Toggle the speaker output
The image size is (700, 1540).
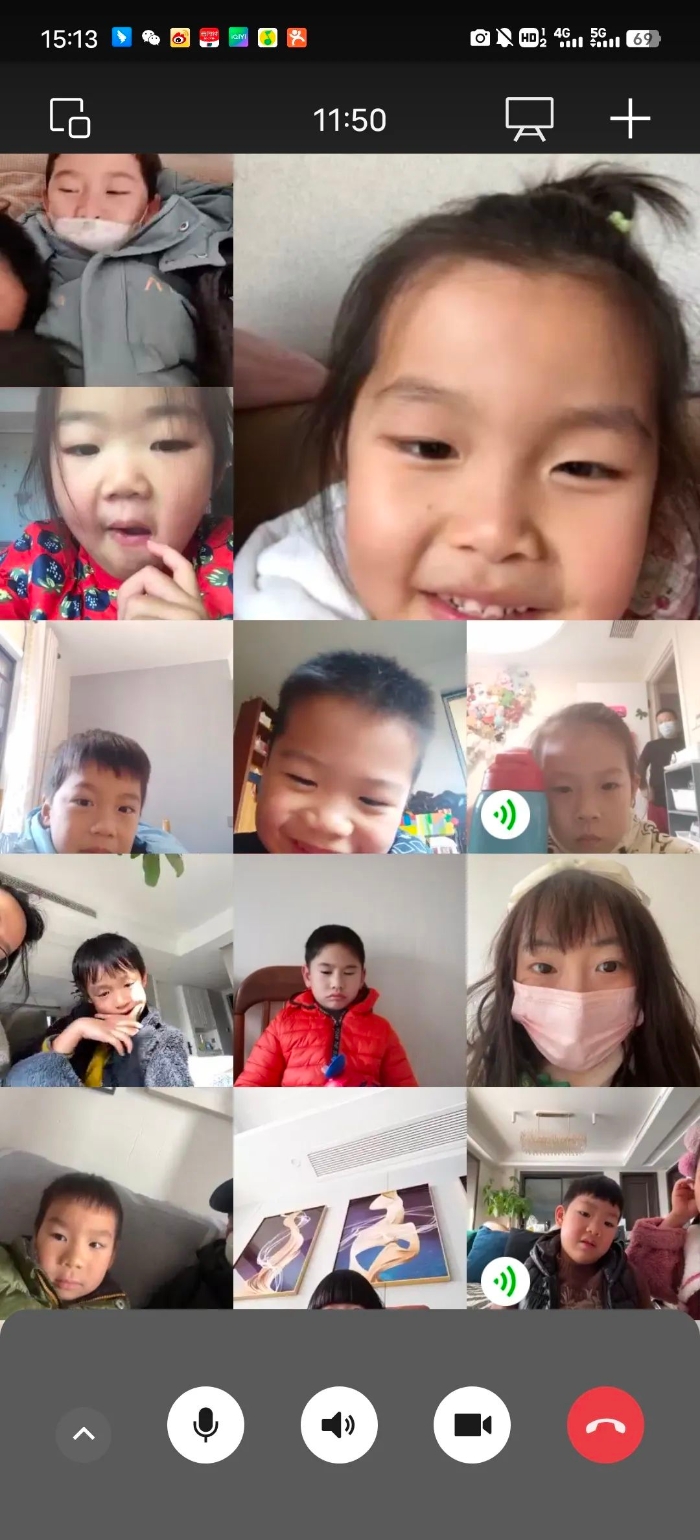[339, 1424]
